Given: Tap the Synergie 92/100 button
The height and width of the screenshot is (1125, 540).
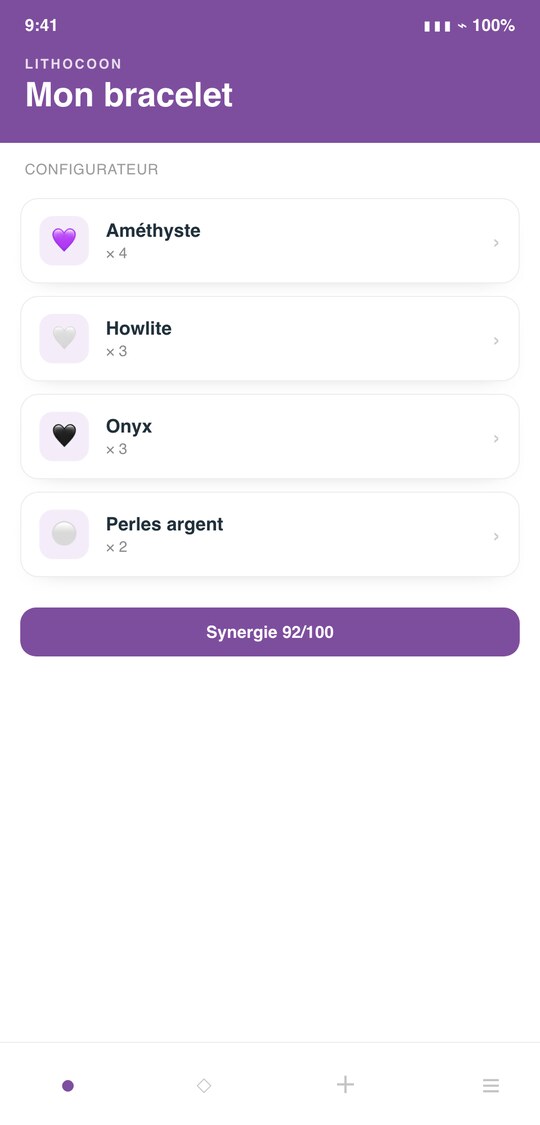Looking at the screenshot, I should click(270, 632).
